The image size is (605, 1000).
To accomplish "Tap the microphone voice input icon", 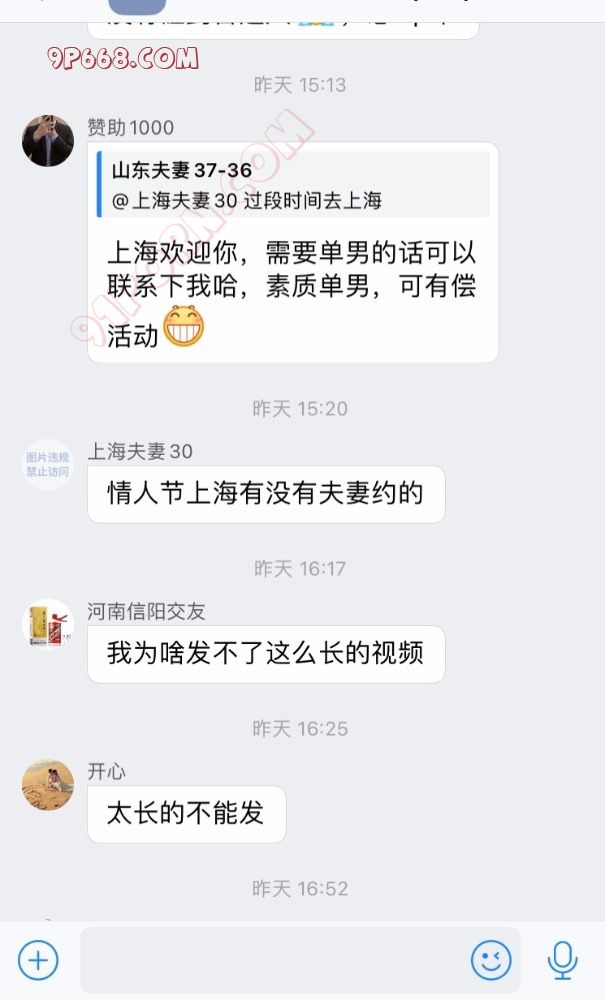I will pos(562,961).
